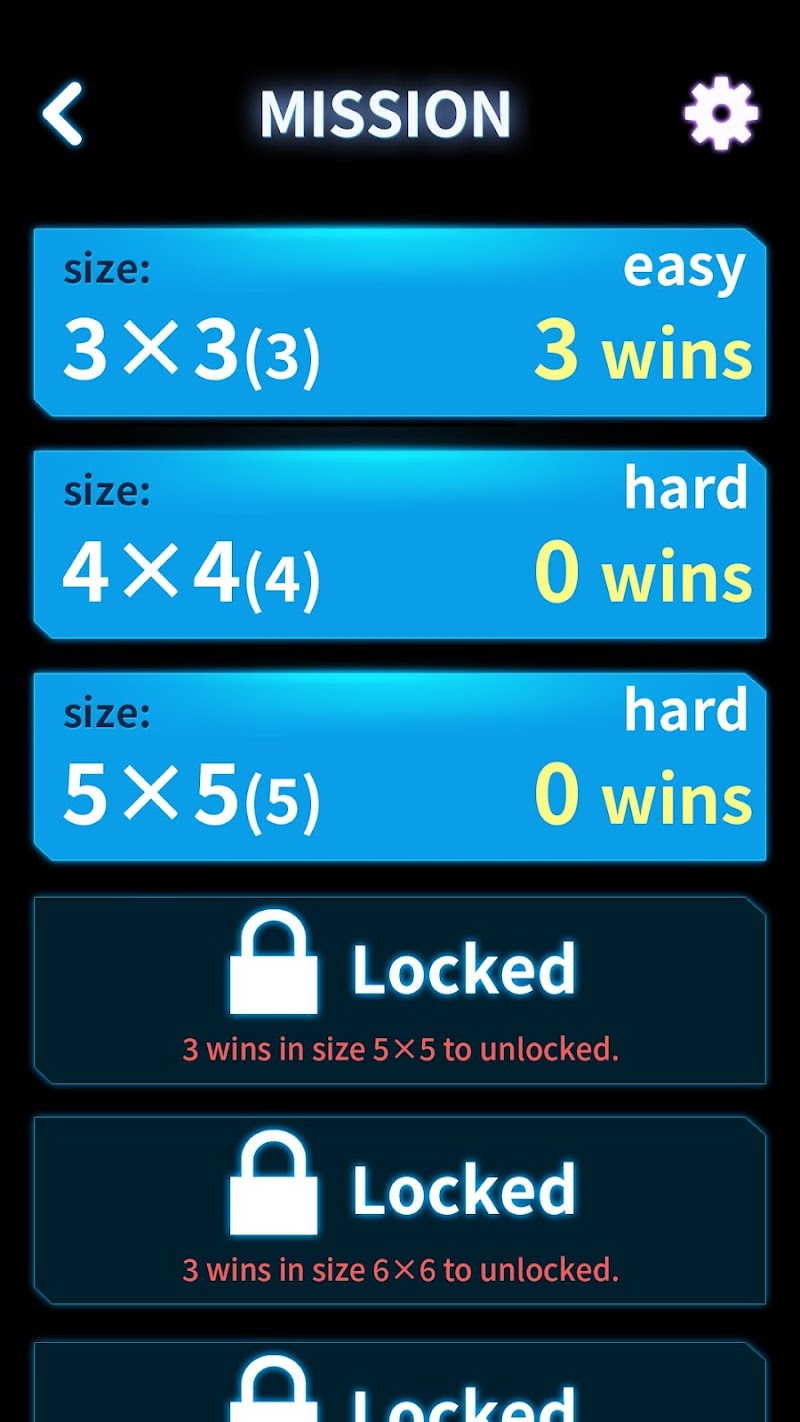800x1422 pixels.
Task: Tap locked mission requiring 6×6 wins
Action: (400, 1210)
